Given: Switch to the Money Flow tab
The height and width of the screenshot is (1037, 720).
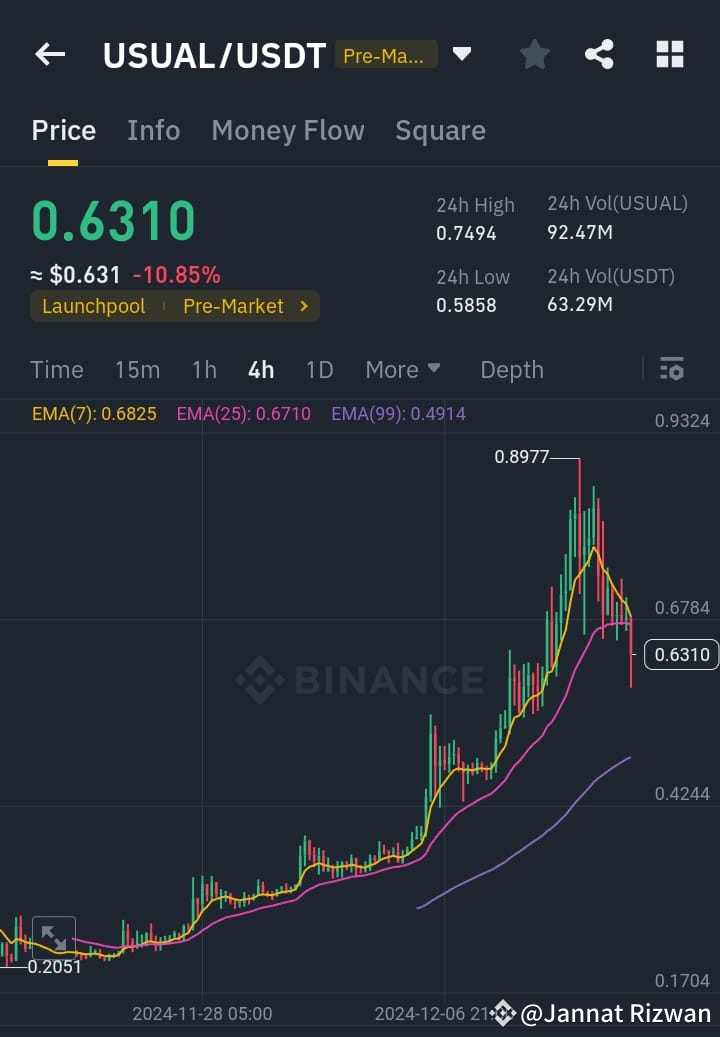Looking at the screenshot, I should coord(287,130).
